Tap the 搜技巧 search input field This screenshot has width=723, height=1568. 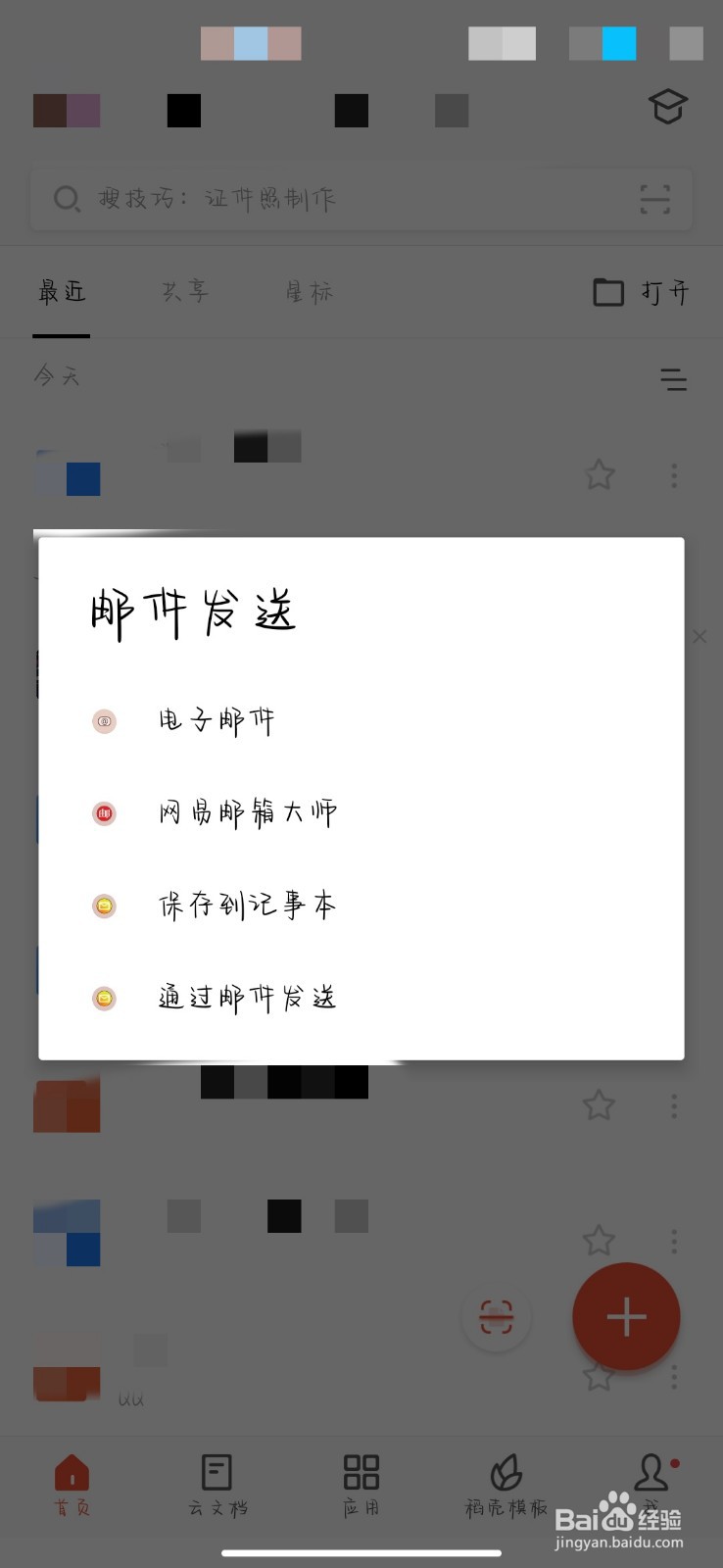(294, 198)
